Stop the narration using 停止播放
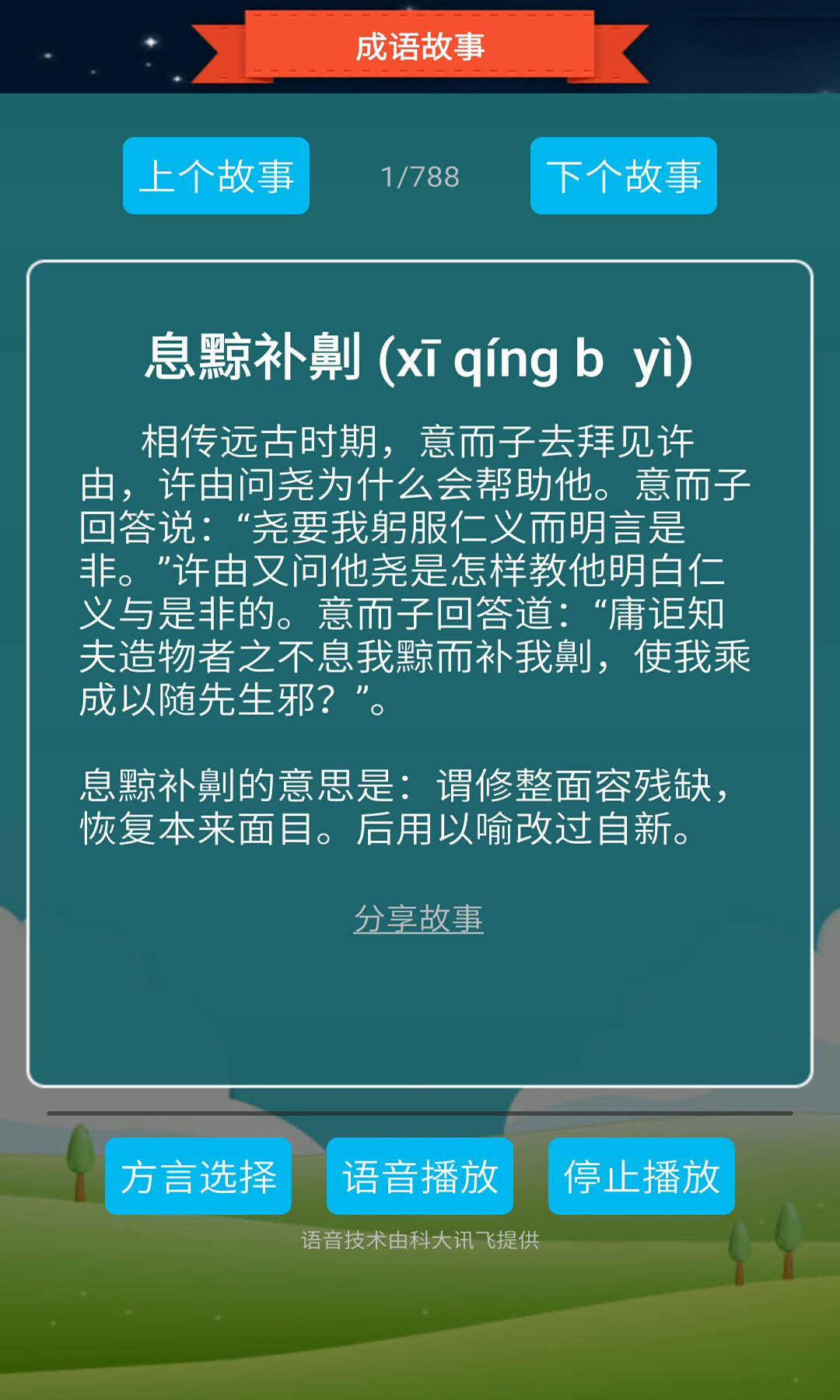The height and width of the screenshot is (1400, 840). (x=641, y=1176)
